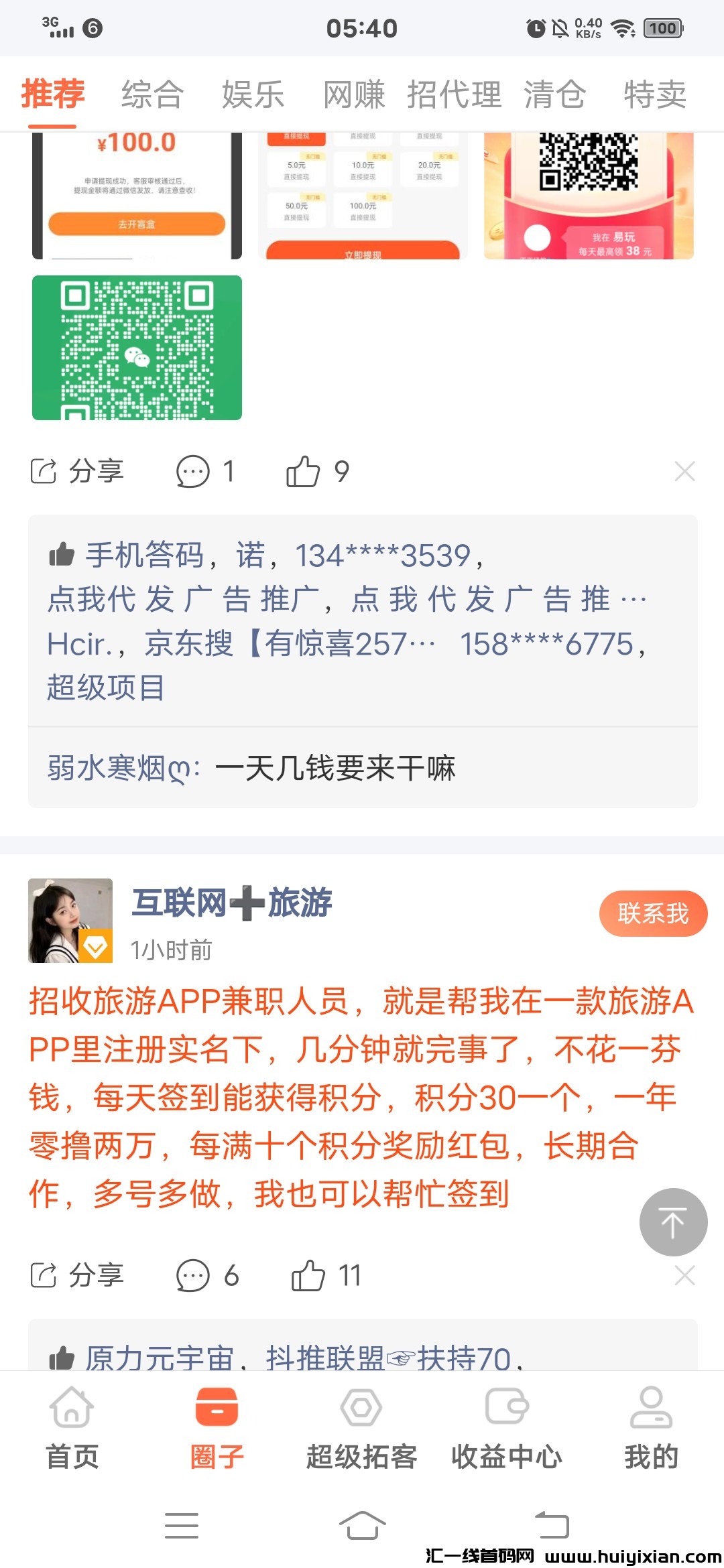The image size is (724, 1568).
Task: Open comments on the post with 1 comment
Action: (x=204, y=471)
